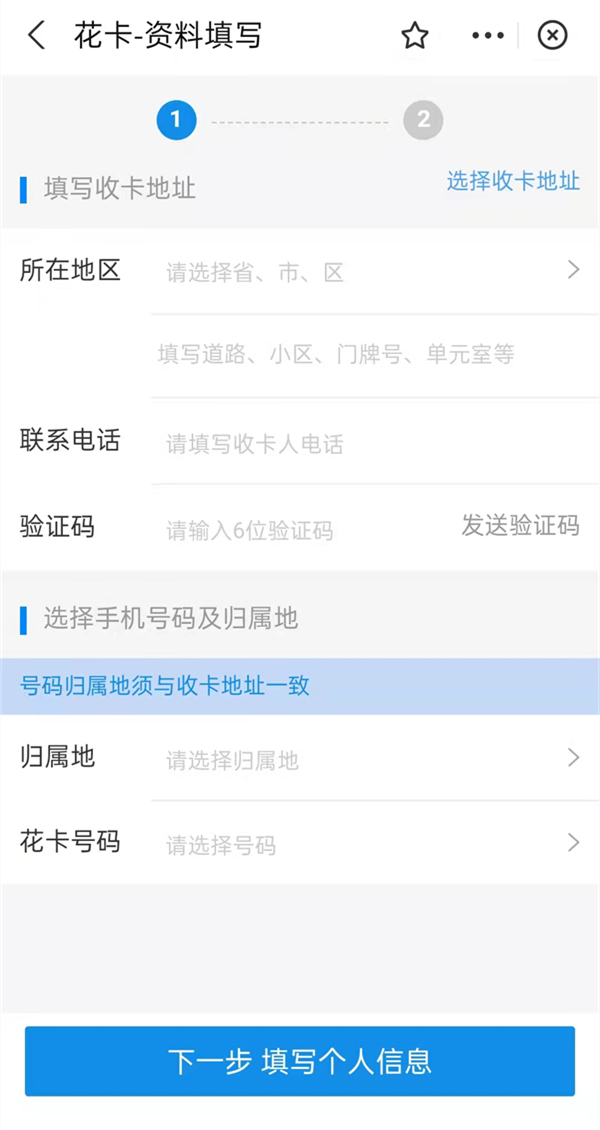This screenshot has height=1130, width=600.
Task: Close the mini program page
Action: [552, 36]
